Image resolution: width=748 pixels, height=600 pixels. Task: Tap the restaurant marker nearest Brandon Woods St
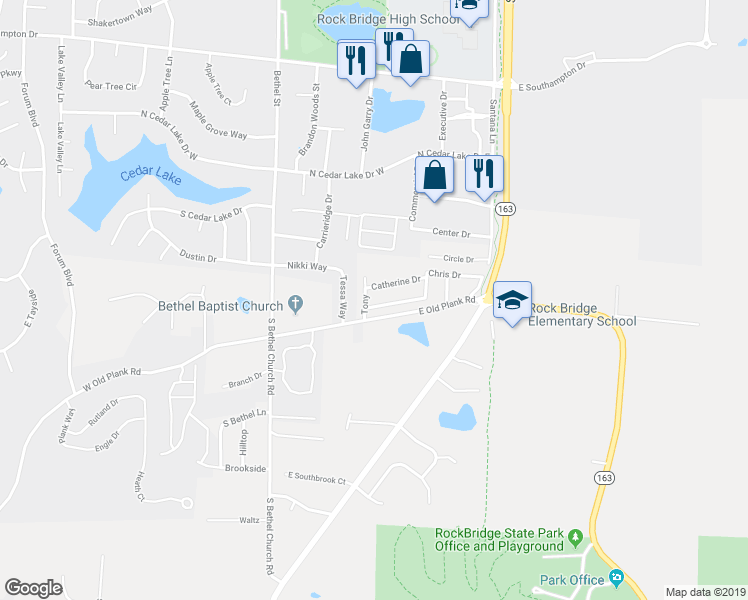pyautogui.click(x=356, y=60)
